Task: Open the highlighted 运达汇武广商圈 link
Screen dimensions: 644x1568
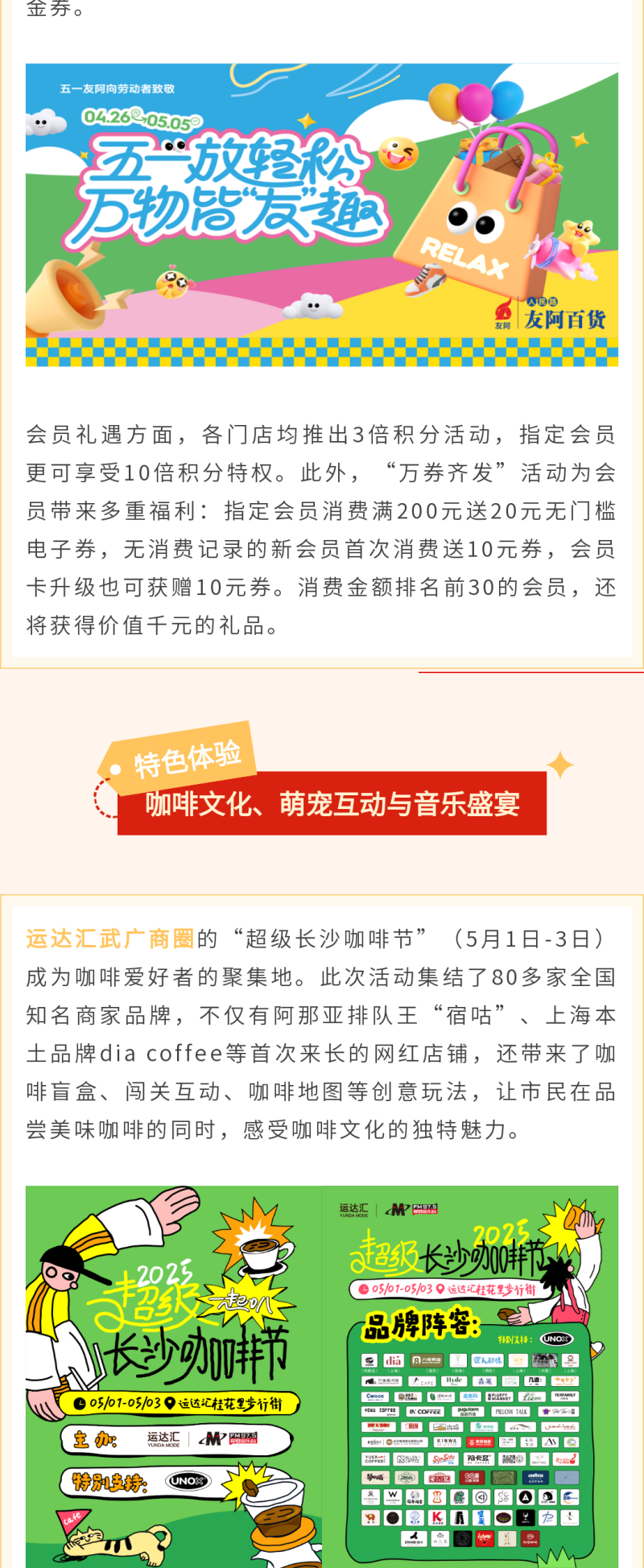Action: [x=110, y=939]
